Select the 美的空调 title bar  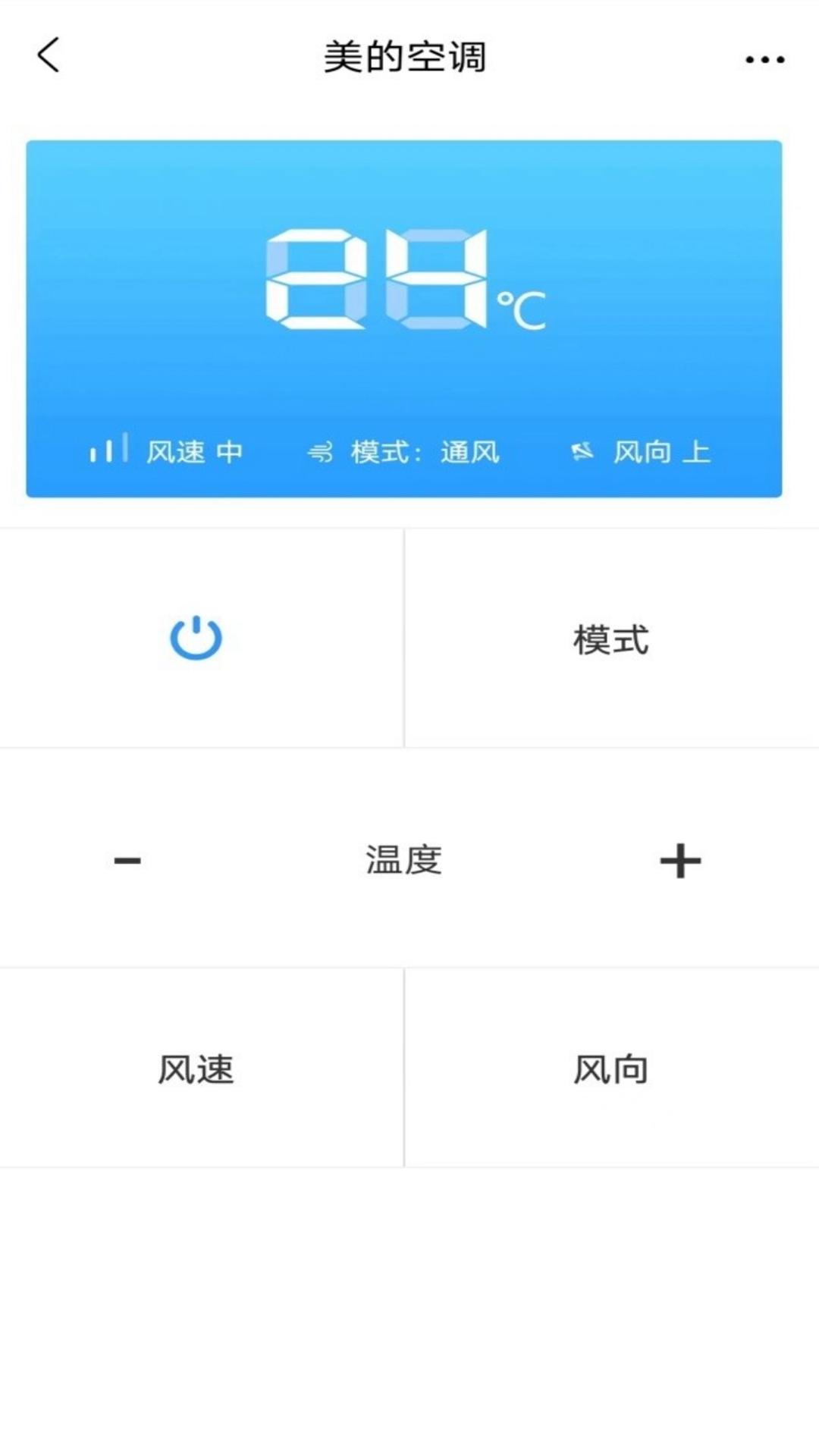tap(405, 57)
